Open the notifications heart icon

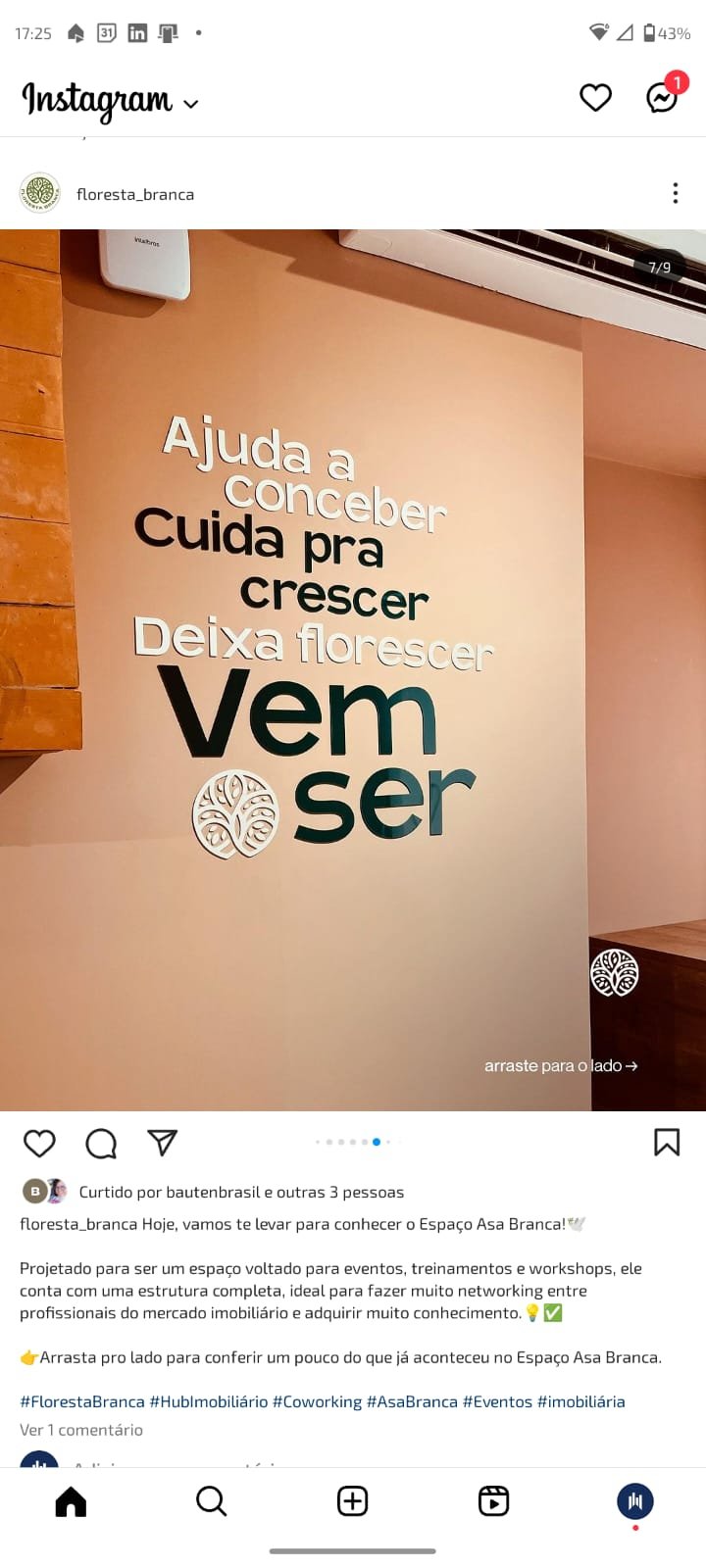tap(595, 97)
